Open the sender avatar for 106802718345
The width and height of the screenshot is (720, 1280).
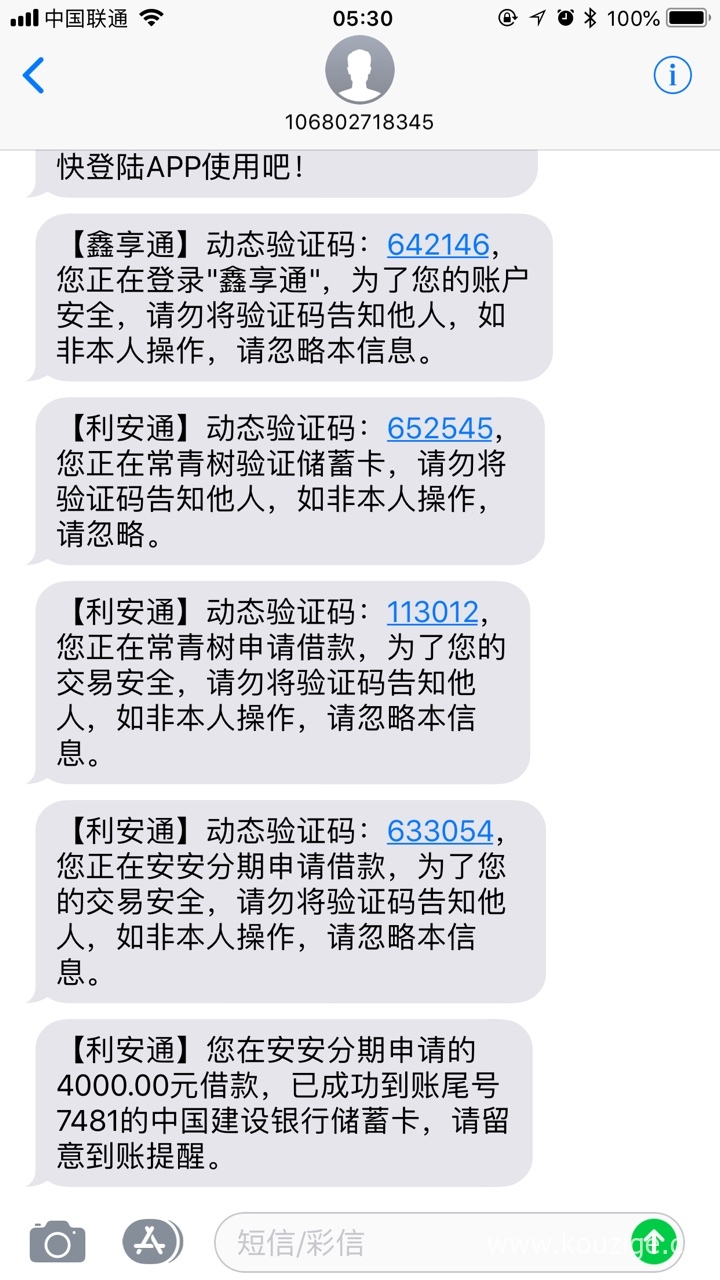360,70
